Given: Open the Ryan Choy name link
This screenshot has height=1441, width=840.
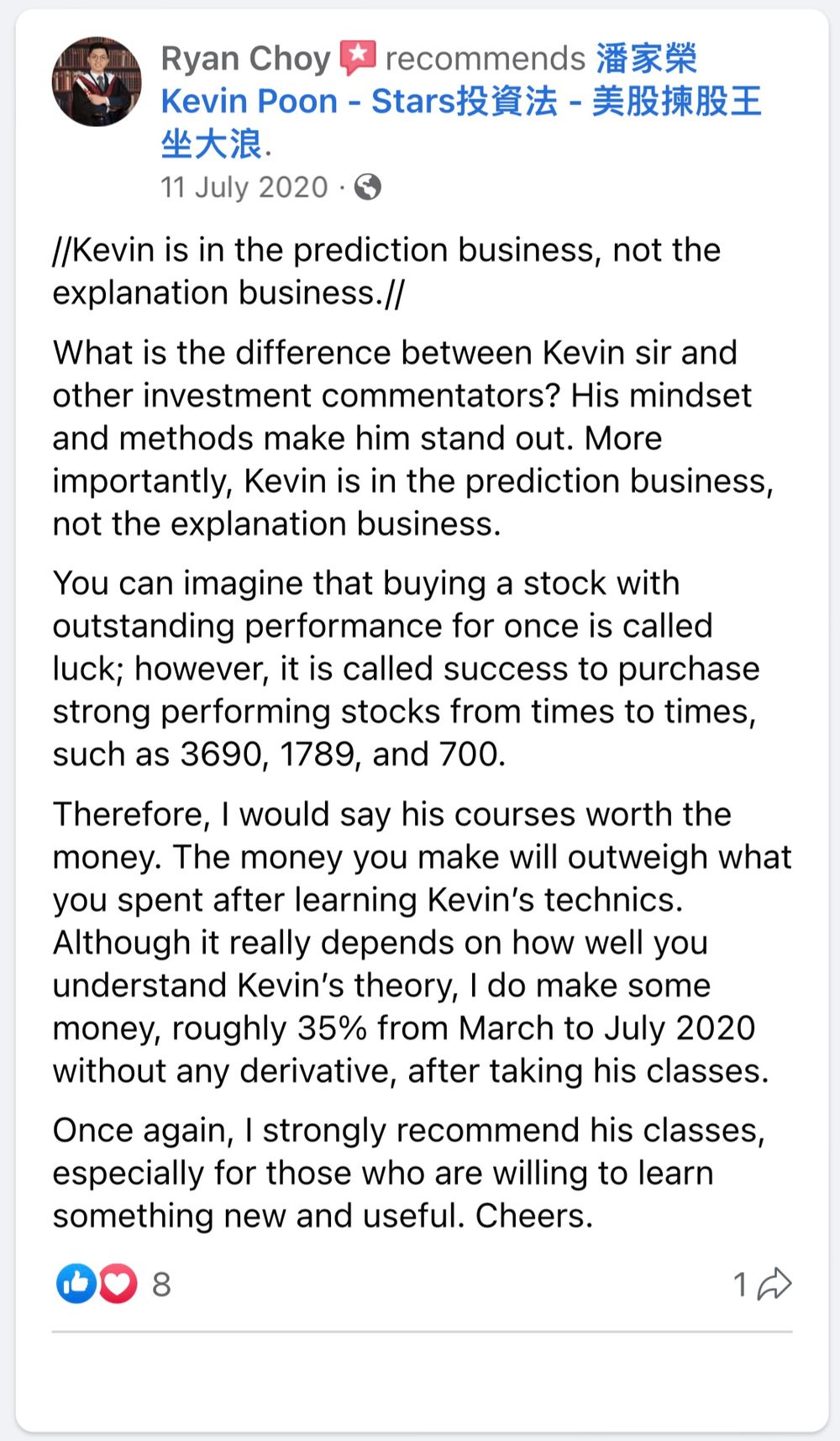Looking at the screenshot, I should pyautogui.click(x=245, y=59).
